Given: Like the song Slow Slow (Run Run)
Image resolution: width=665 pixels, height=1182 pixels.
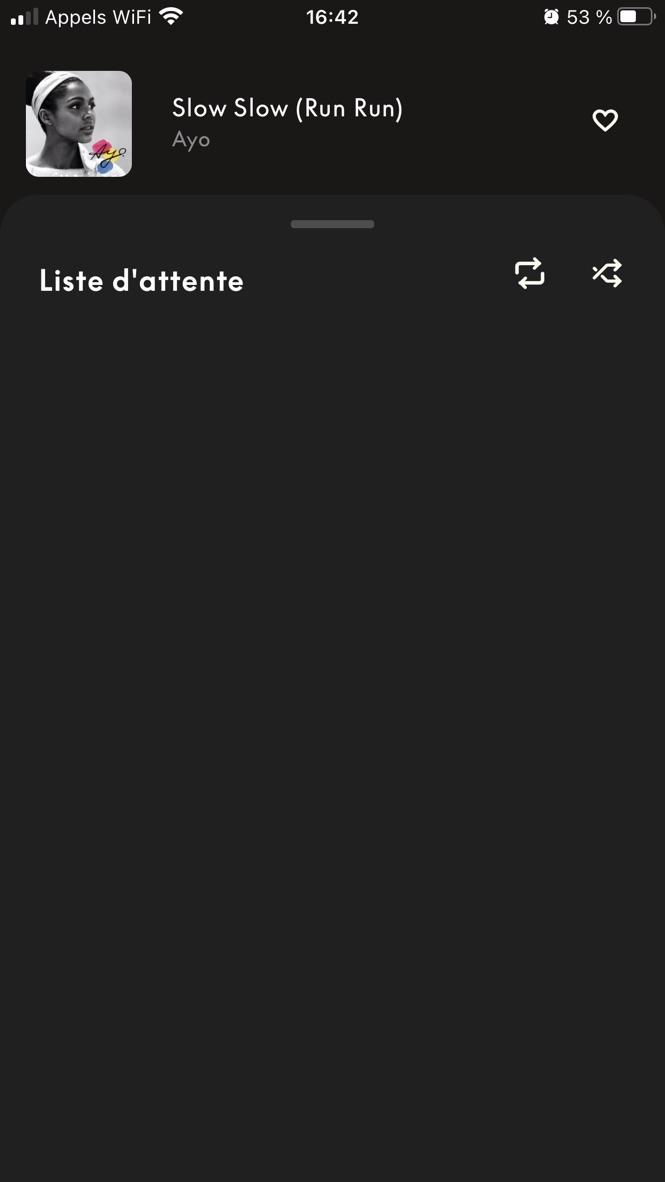Looking at the screenshot, I should 605,121.
